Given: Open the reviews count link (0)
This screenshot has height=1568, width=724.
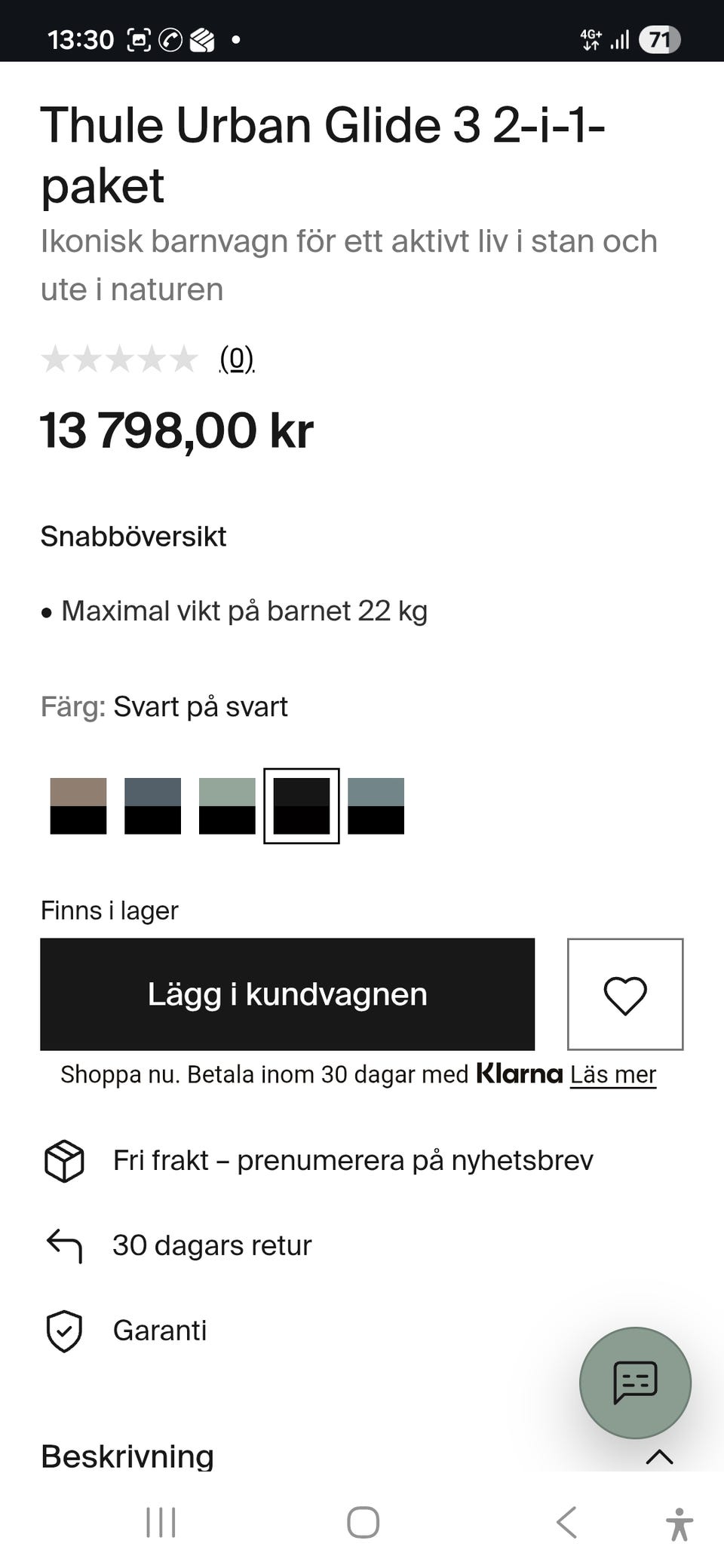Looking at the screenshot, I should pos(237,359).
